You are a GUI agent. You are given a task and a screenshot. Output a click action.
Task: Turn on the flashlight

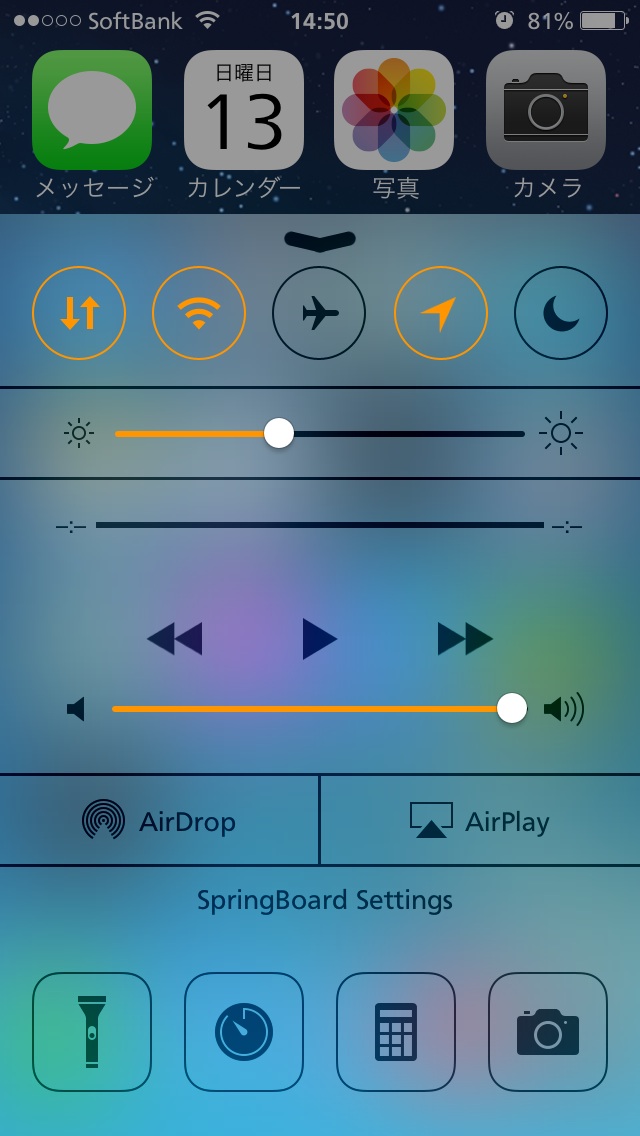[92, 1031]
